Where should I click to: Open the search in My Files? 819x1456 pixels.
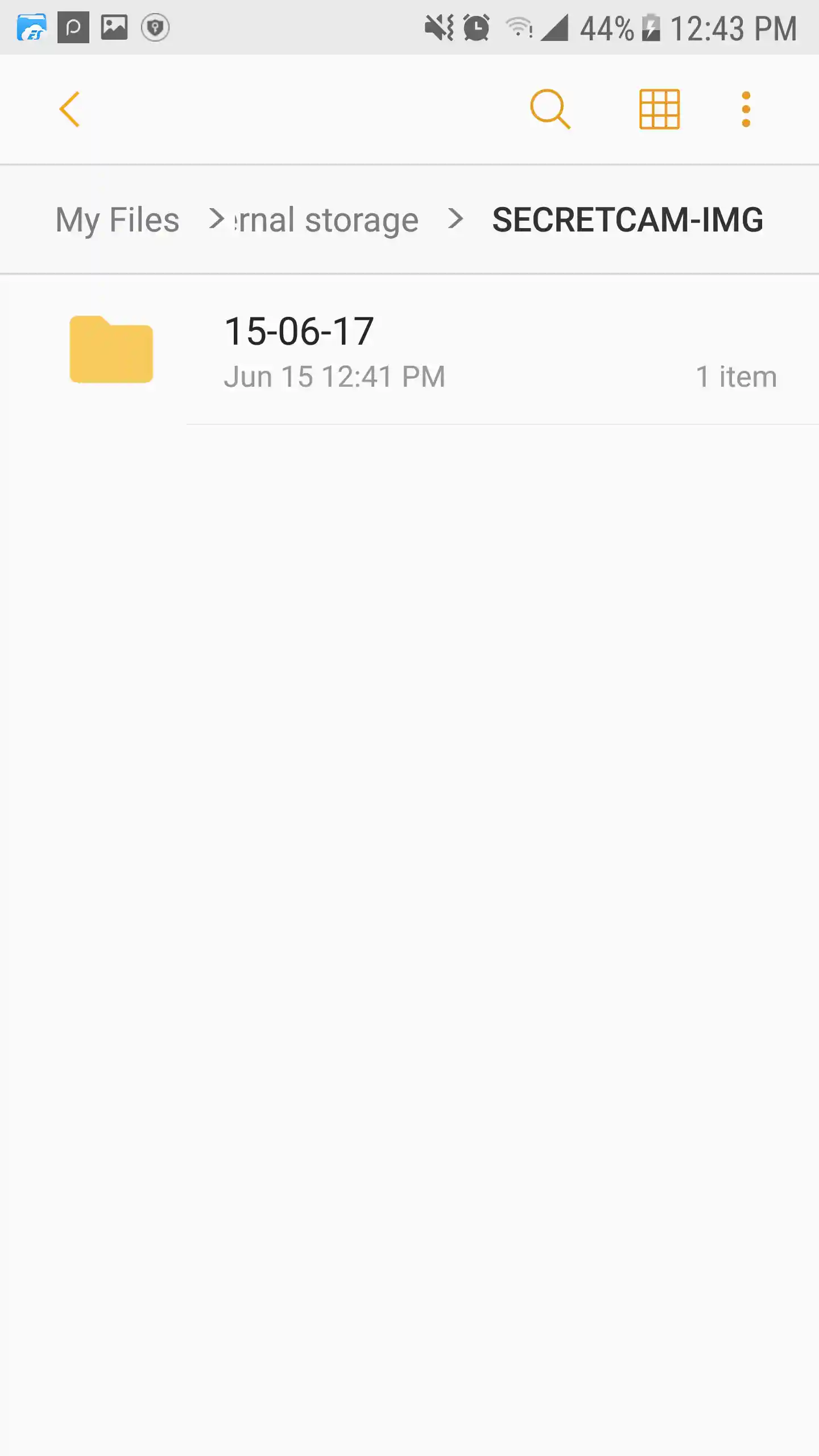coord(549,109)
